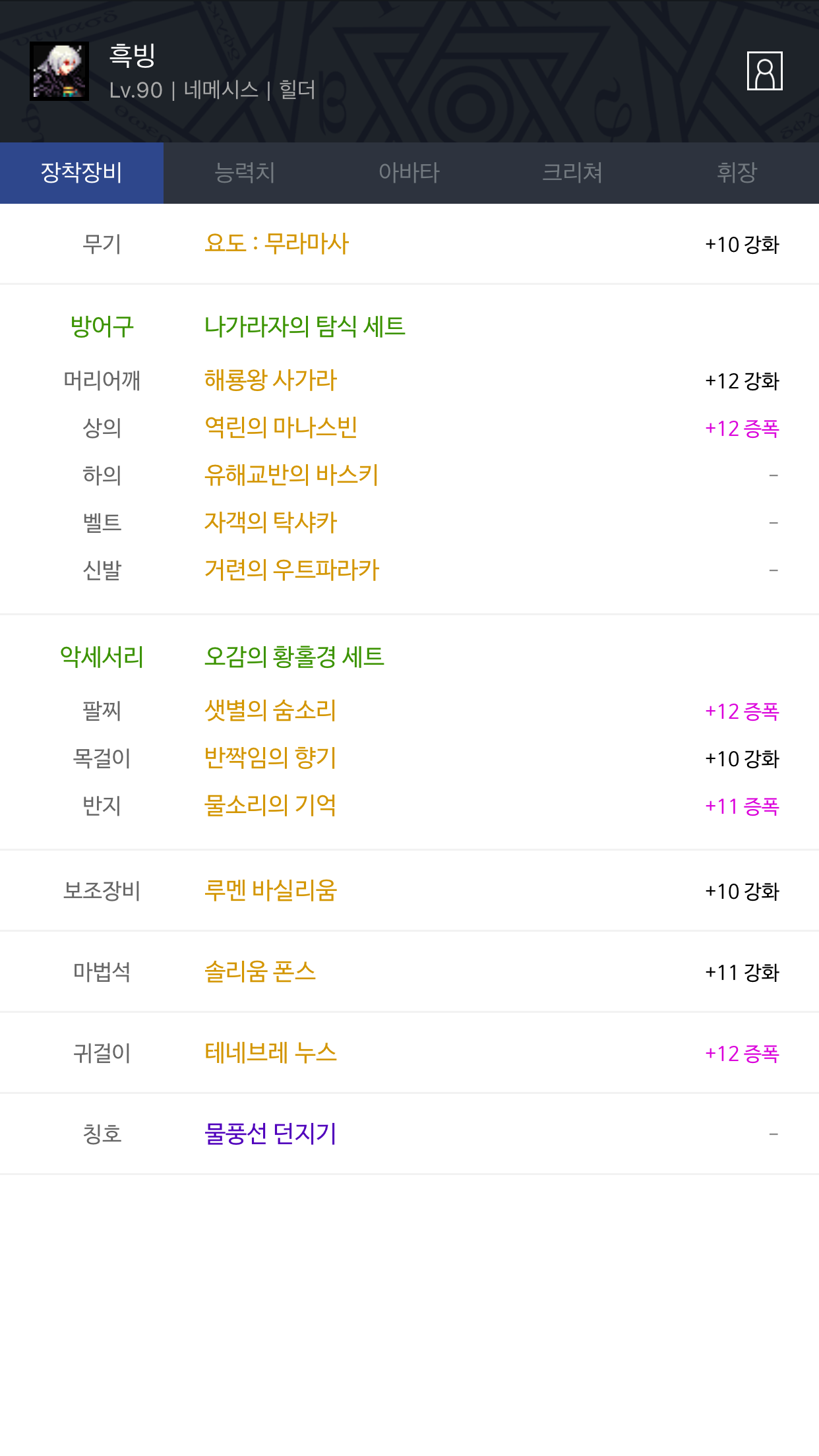Switch to the 능력치 tab
Screen dimensions: 819x1456
(245, 173)
